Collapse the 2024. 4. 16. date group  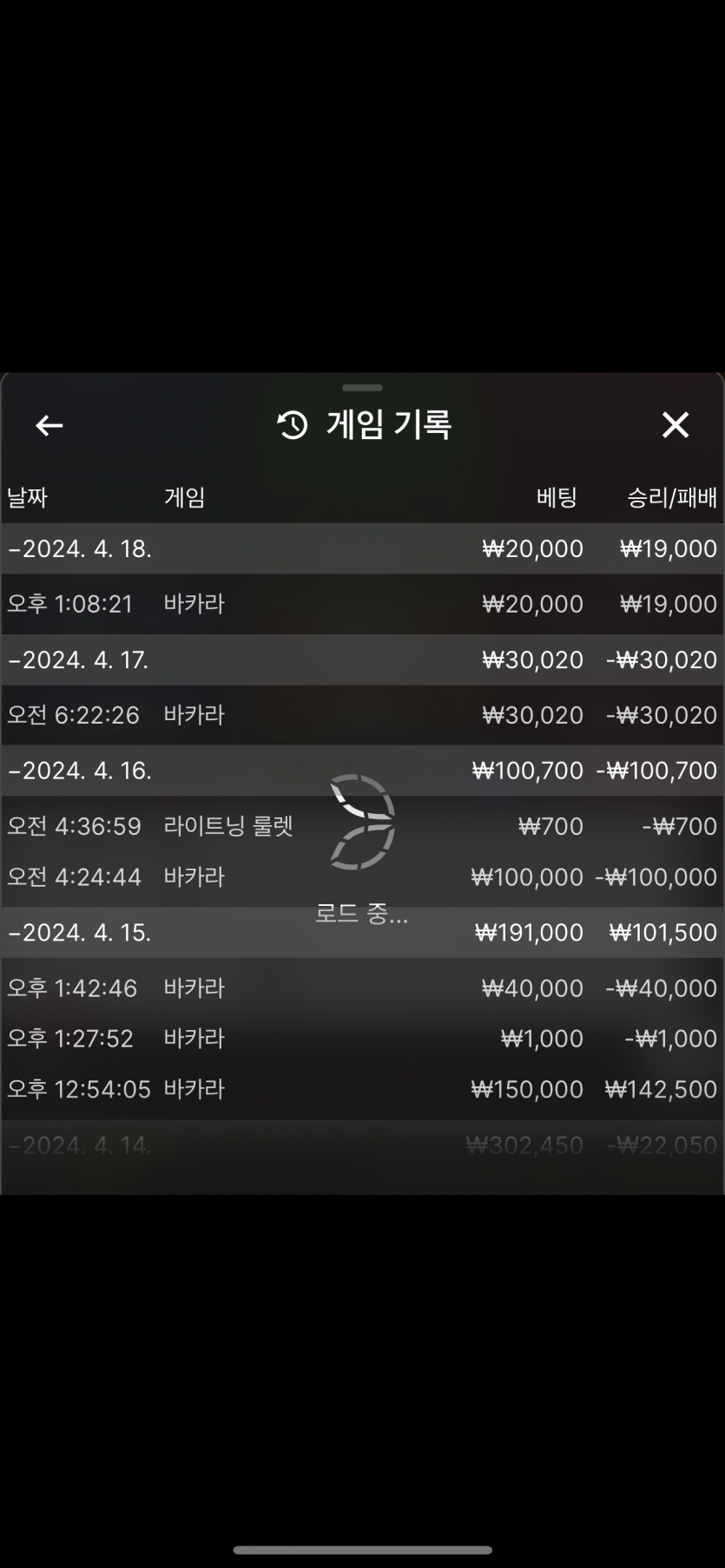[x=80, y=771]
